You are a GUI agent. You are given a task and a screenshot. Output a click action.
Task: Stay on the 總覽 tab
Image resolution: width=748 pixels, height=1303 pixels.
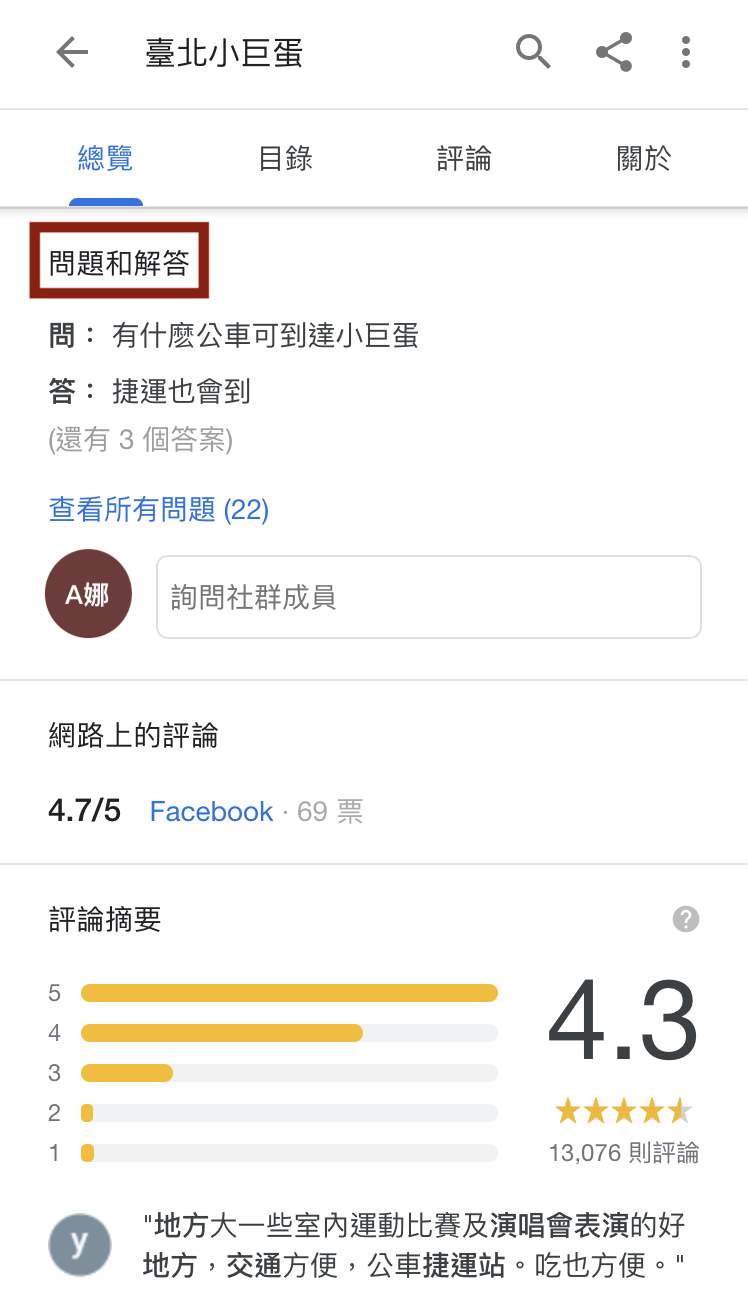point(105,158)
